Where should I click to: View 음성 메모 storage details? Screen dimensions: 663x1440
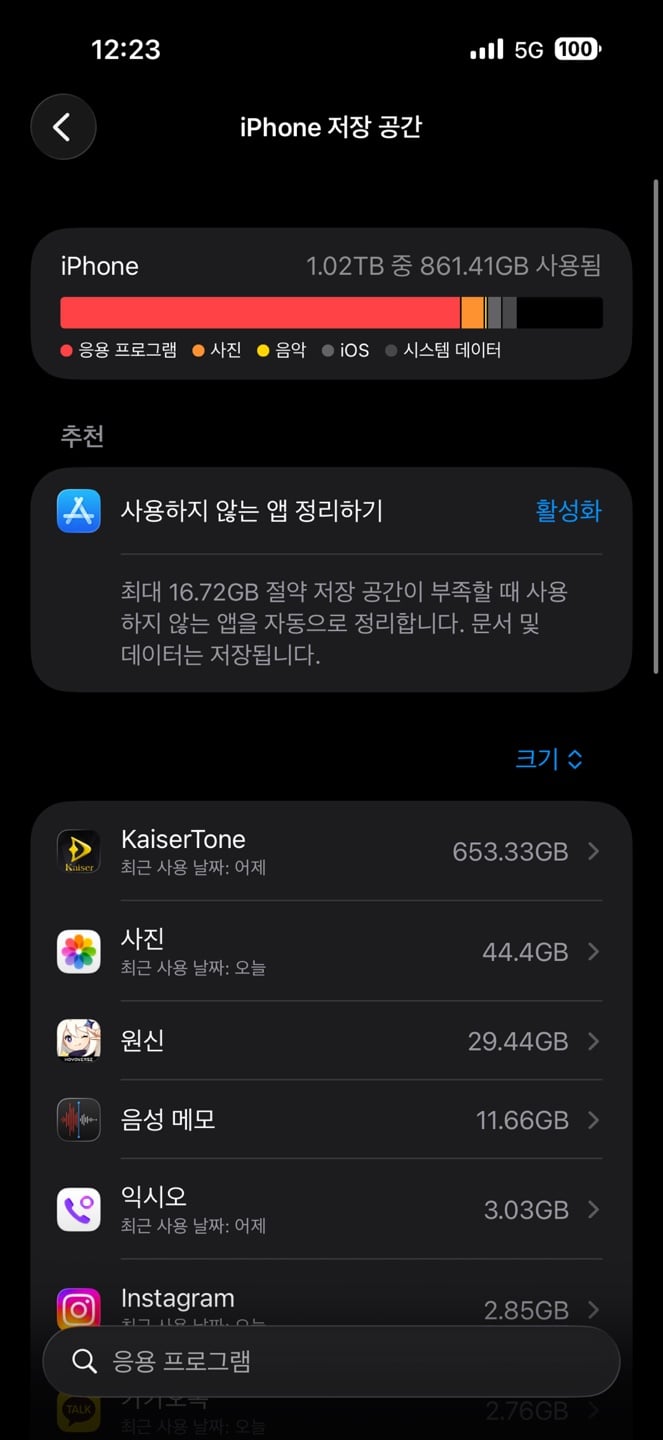331,1120
